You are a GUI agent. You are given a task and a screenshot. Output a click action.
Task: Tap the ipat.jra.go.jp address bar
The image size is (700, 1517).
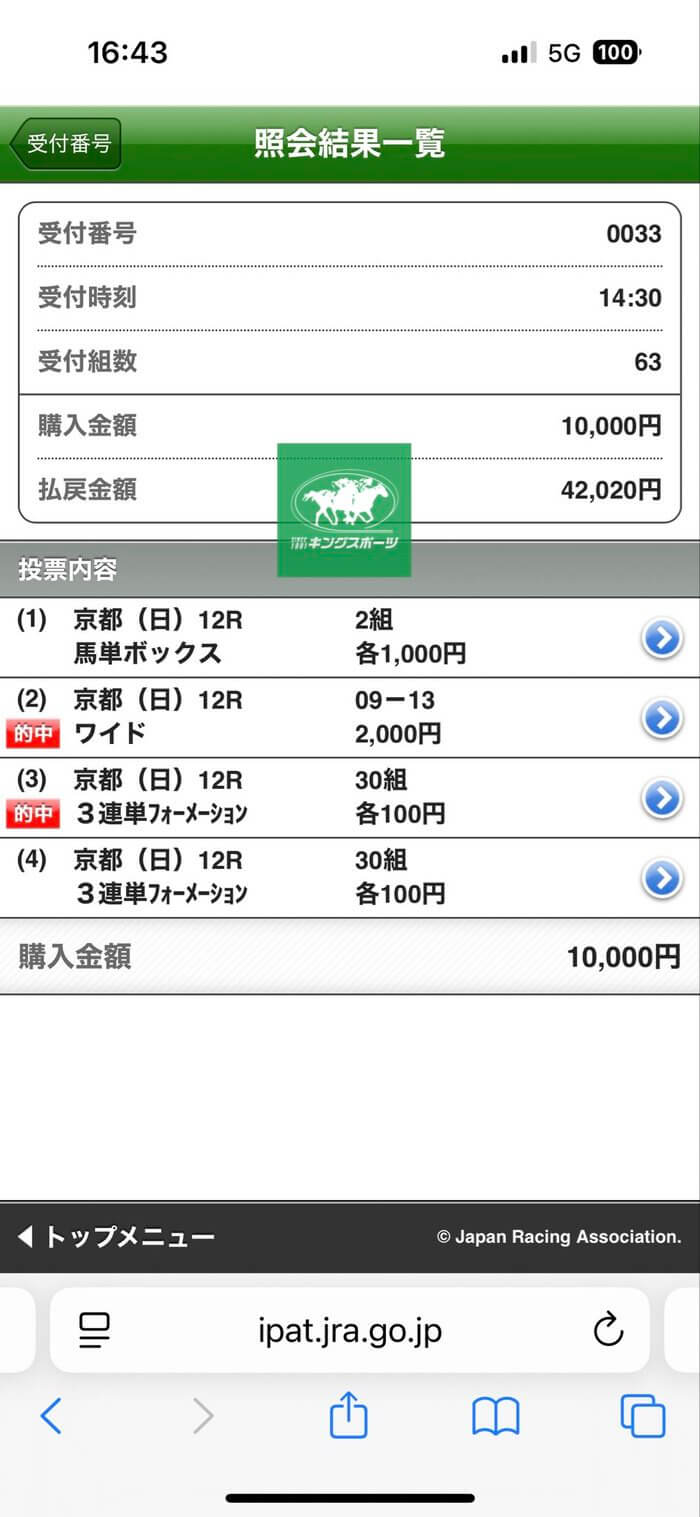(x=349, y=1330)
